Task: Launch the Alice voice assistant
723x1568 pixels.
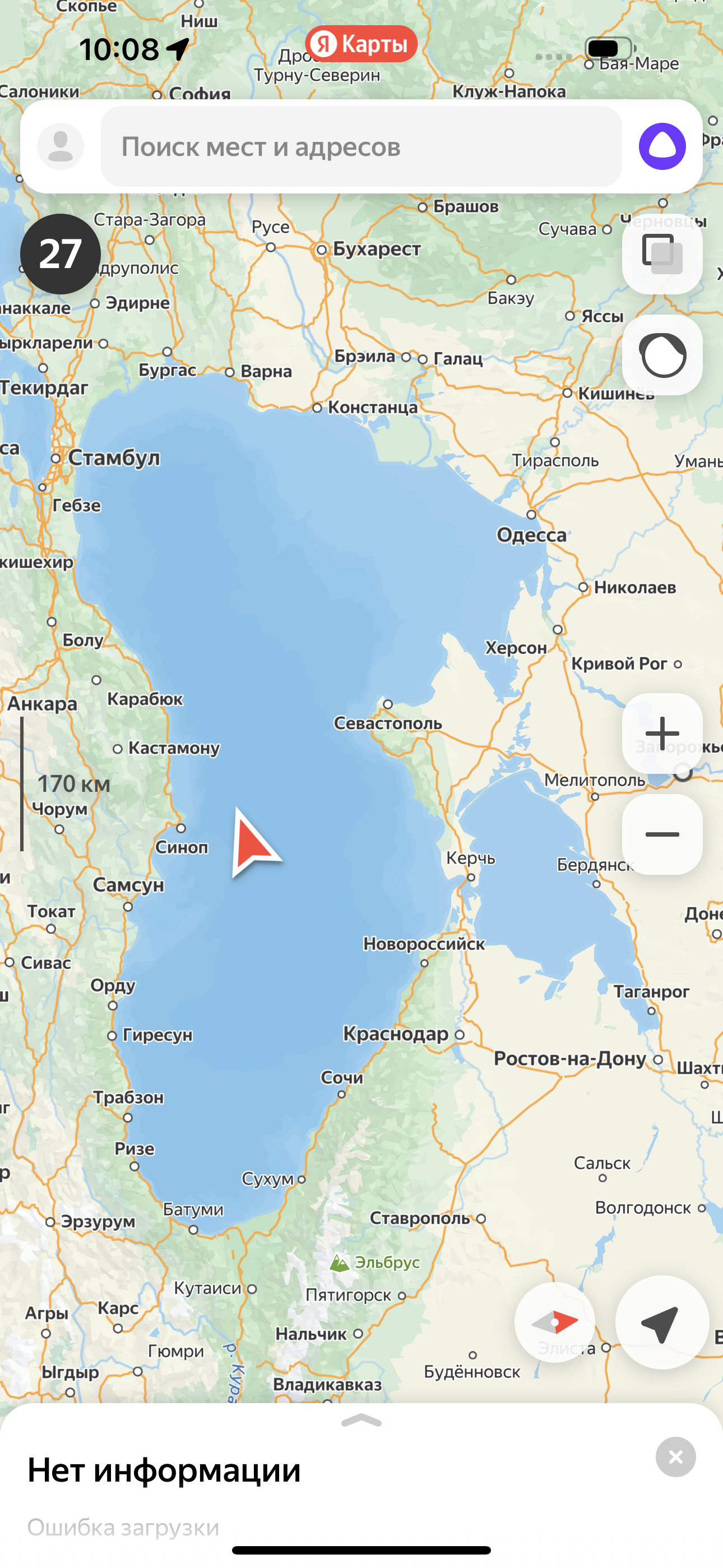Action: (x=662, y=147)
